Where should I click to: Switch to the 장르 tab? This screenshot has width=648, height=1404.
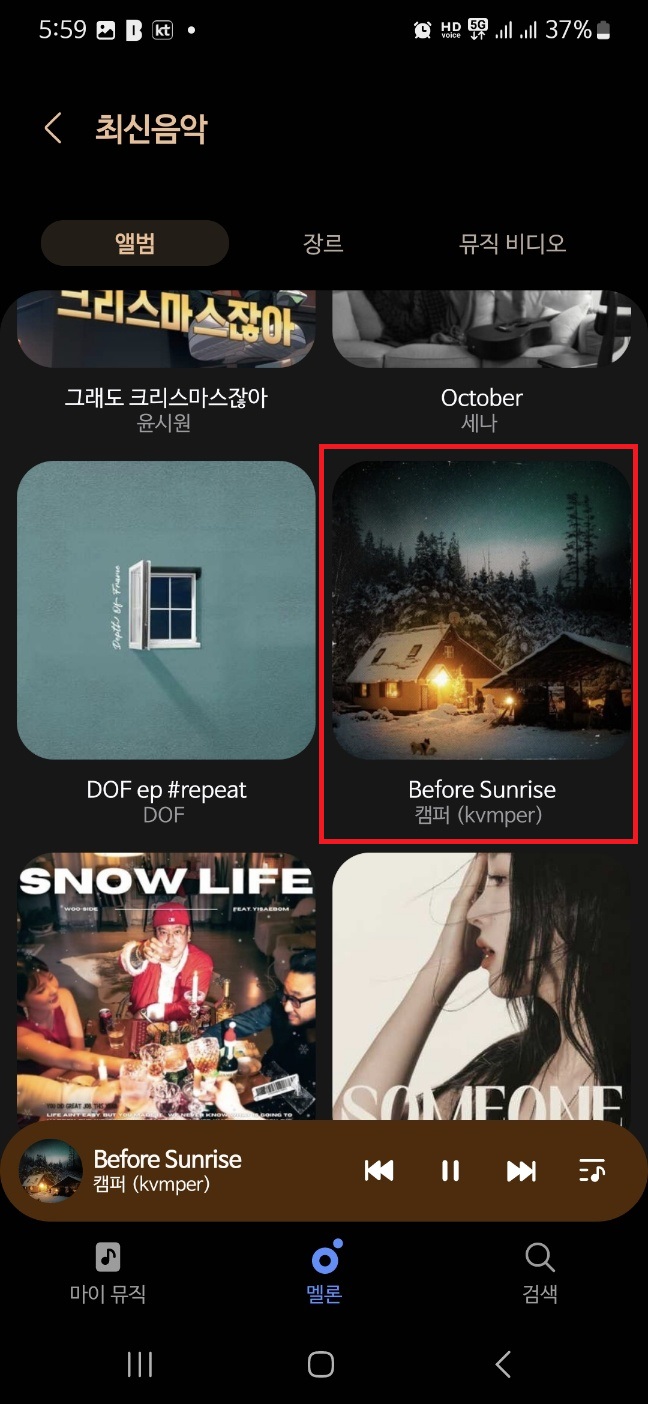[x=323, y=243]
